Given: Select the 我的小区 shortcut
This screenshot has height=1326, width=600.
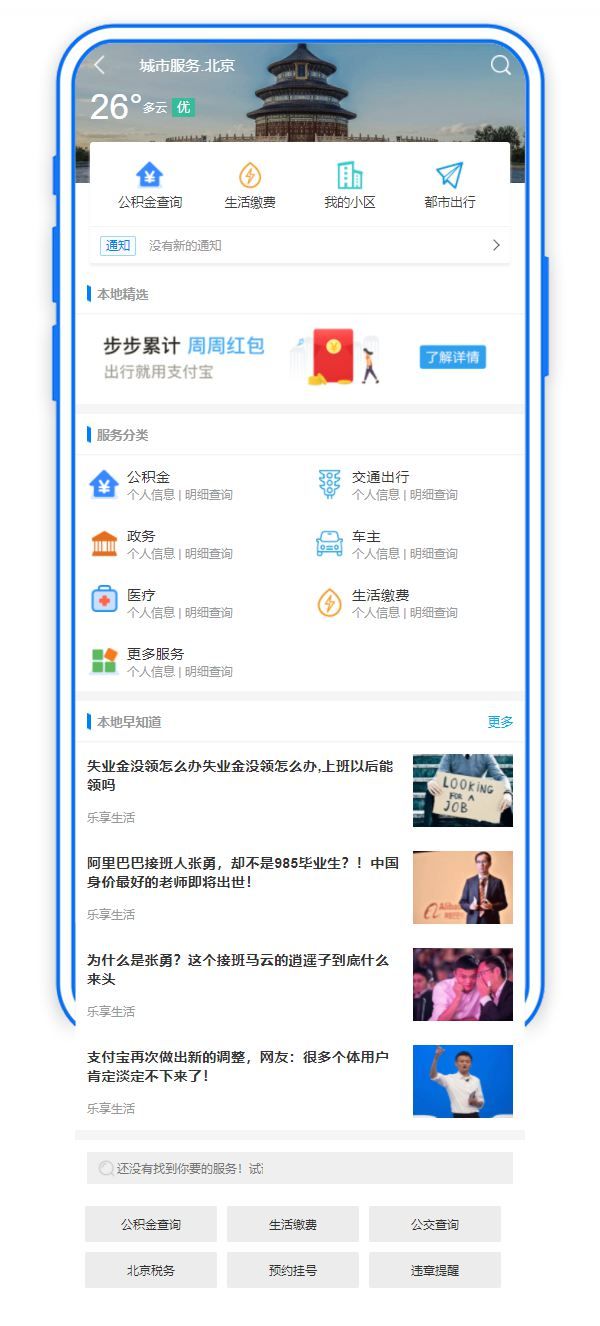Looking at the screenshot, I should pyautogui.click(x=350, y=185).
